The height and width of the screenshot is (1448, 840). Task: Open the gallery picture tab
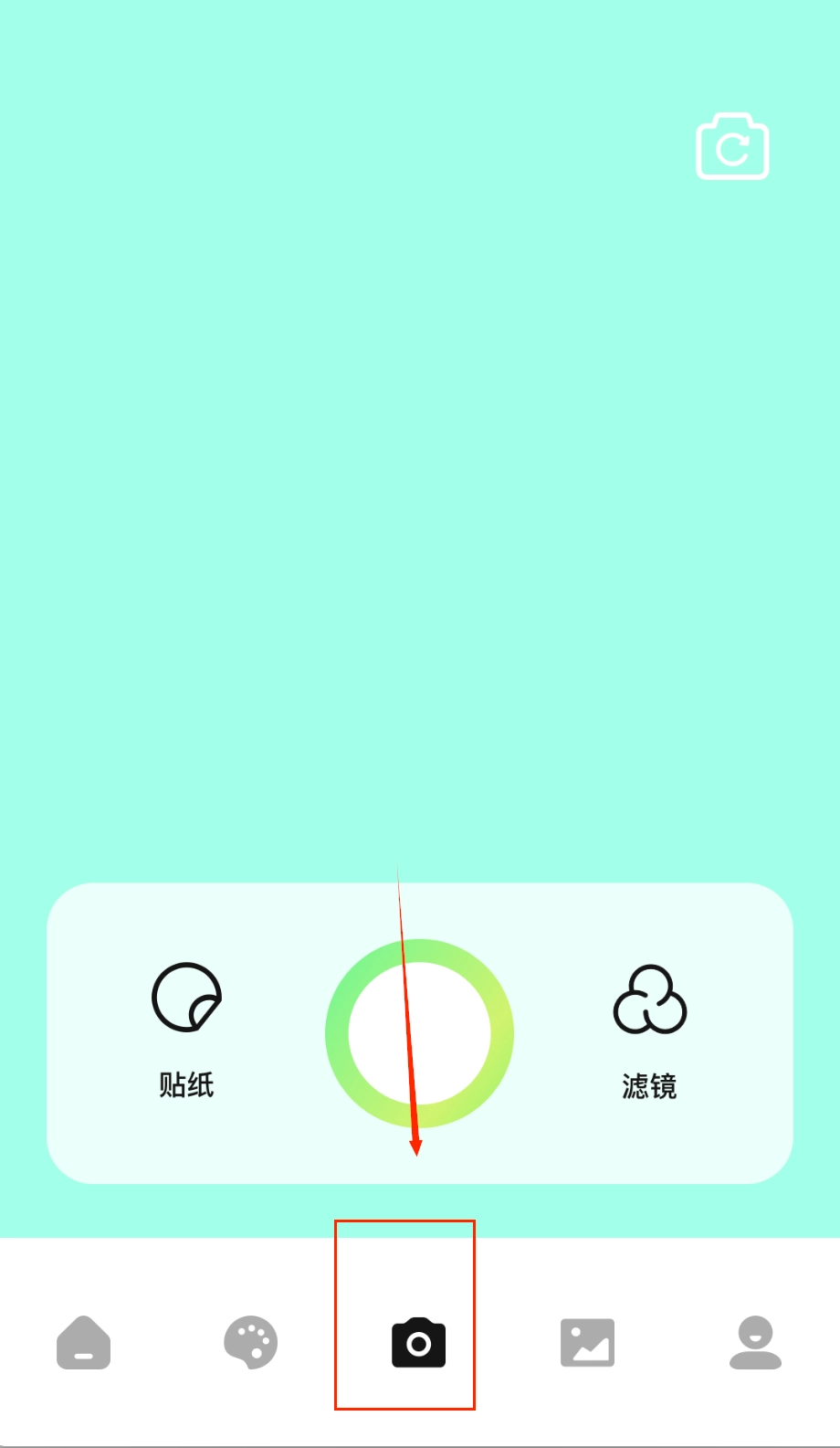587,1343
